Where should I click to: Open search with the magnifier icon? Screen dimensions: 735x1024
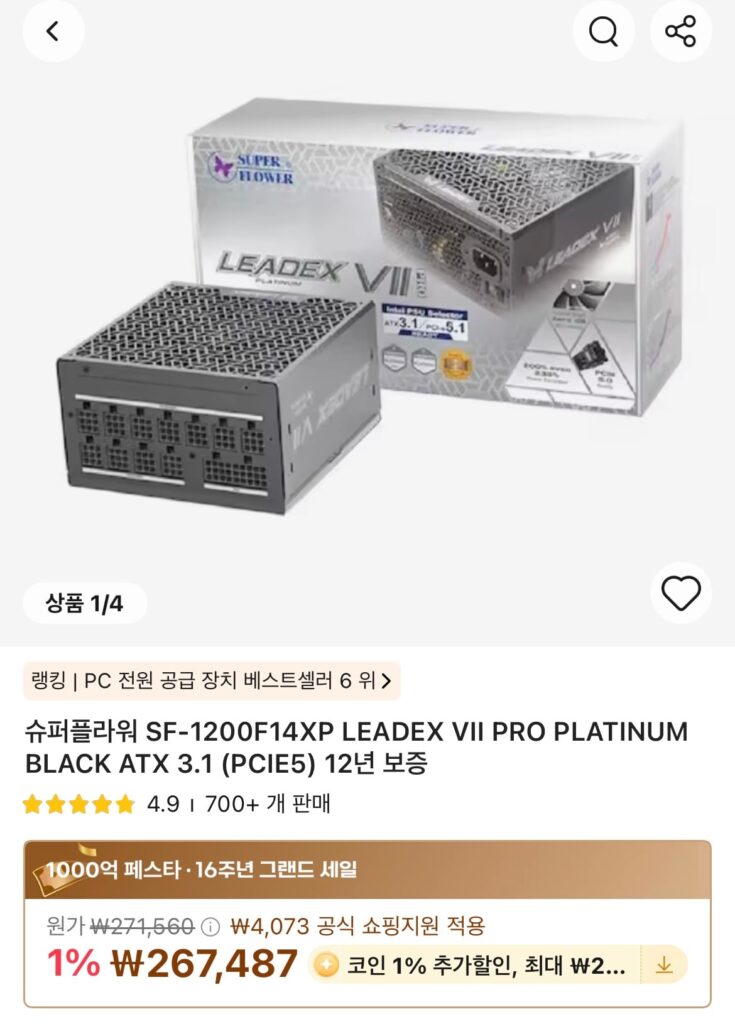pos(601,31)
